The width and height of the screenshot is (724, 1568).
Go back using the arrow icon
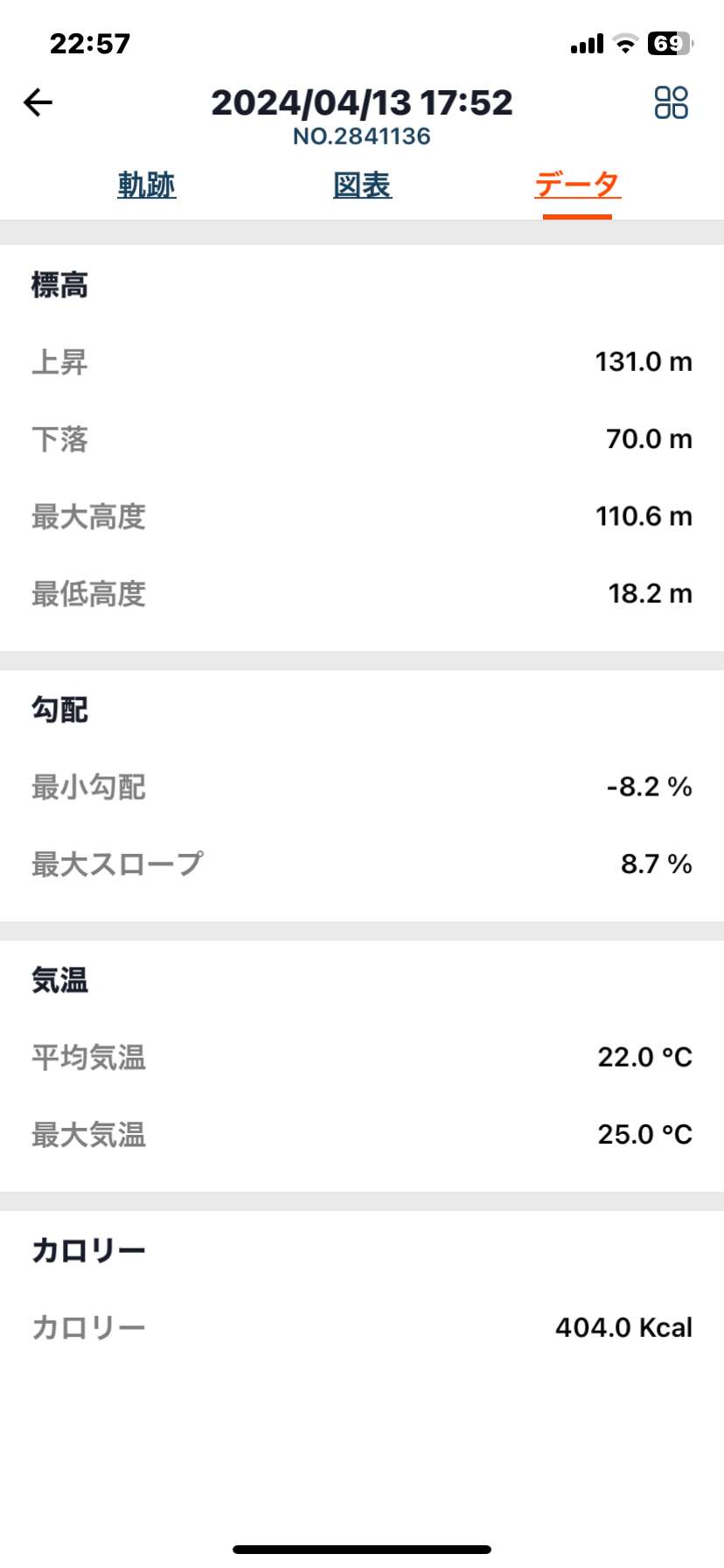[38, 102]
